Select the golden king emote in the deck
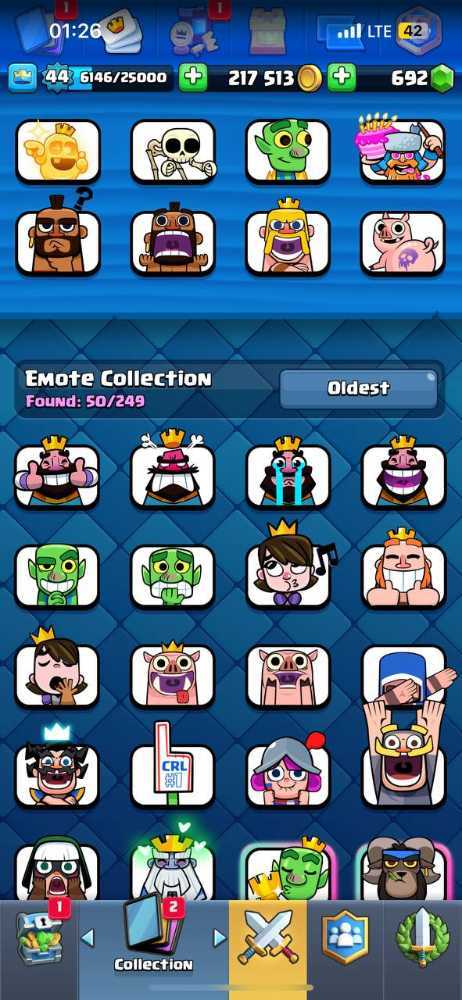This screenshot has height=1000, width=462. point(58,151)
